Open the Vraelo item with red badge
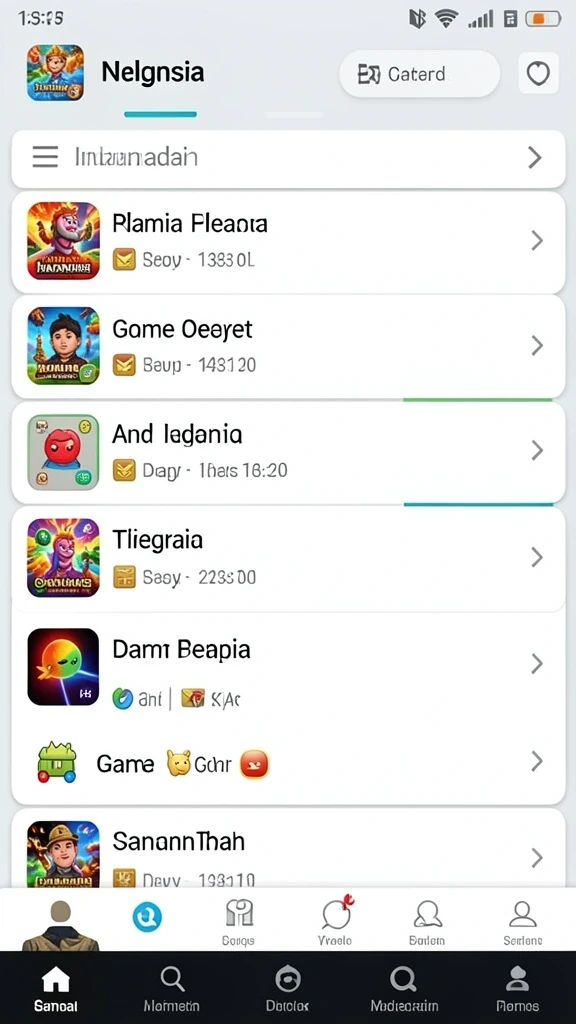Image resolution: width=576 pixels, height=1024 pixels. point(335,922)
